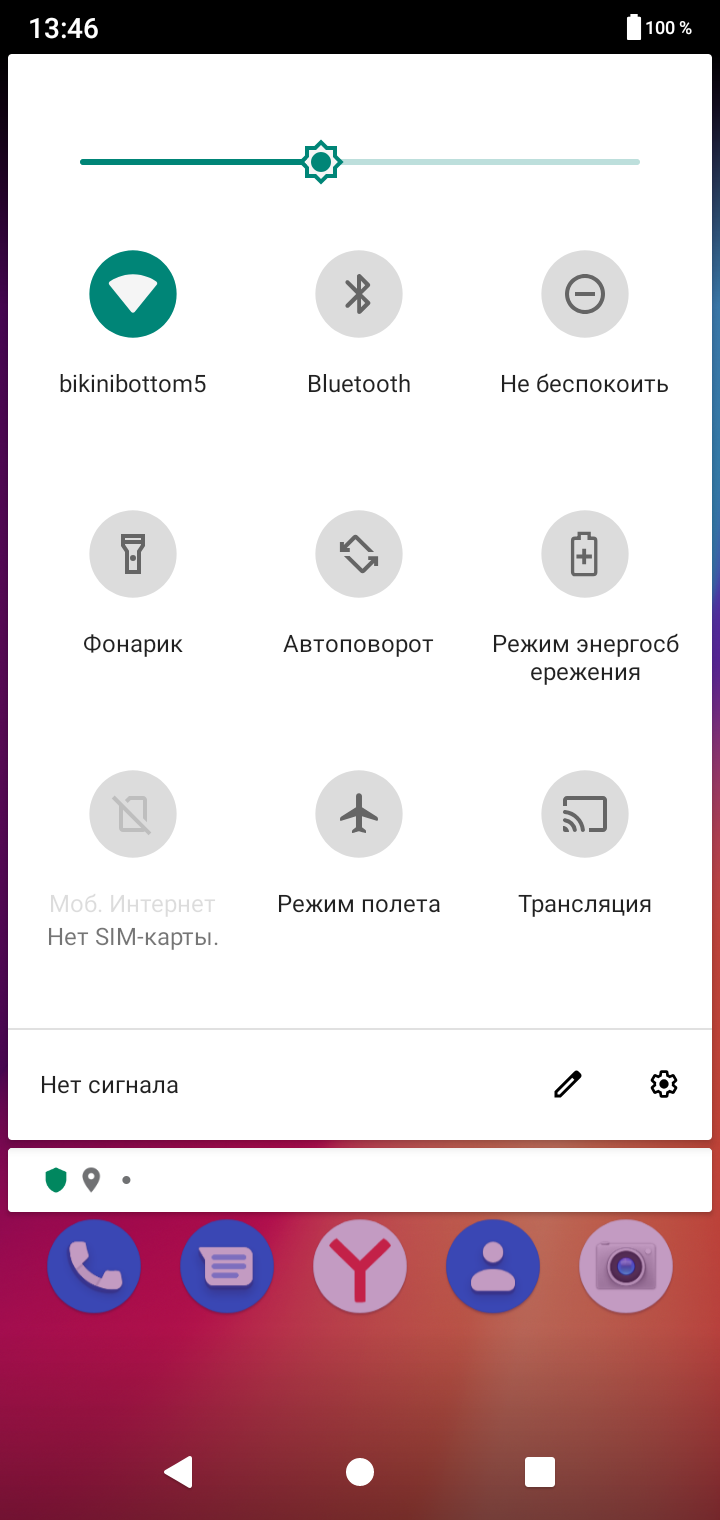Screen dimensions: 720x1520
Task: Open the Messages app
Action: pyautogui.click(x=227, y=1267)
